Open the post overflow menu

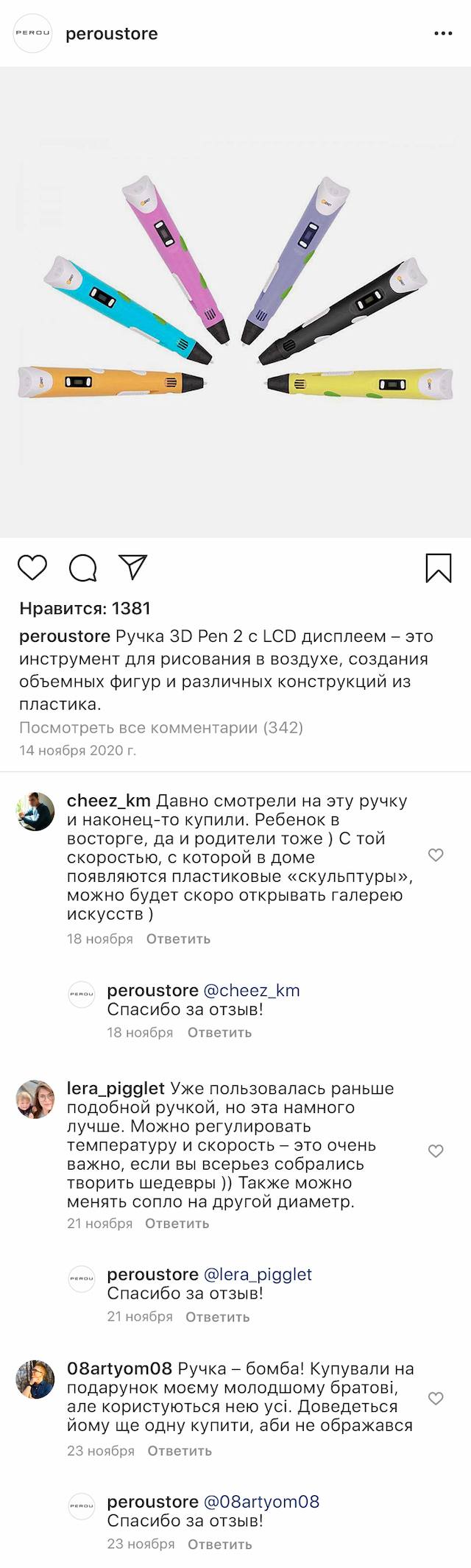click(x=443, y=34)
